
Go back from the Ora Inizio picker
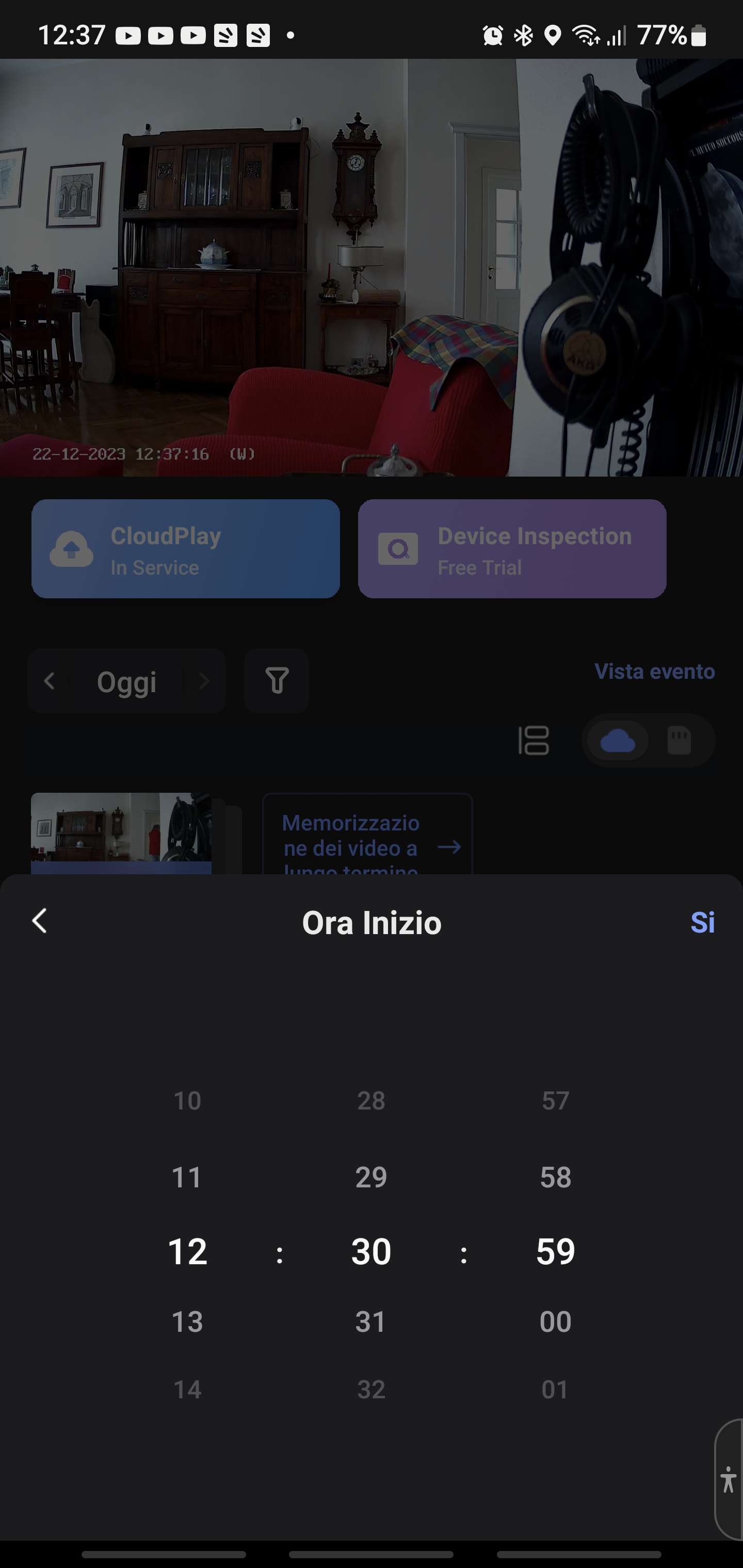coord(40,921)
